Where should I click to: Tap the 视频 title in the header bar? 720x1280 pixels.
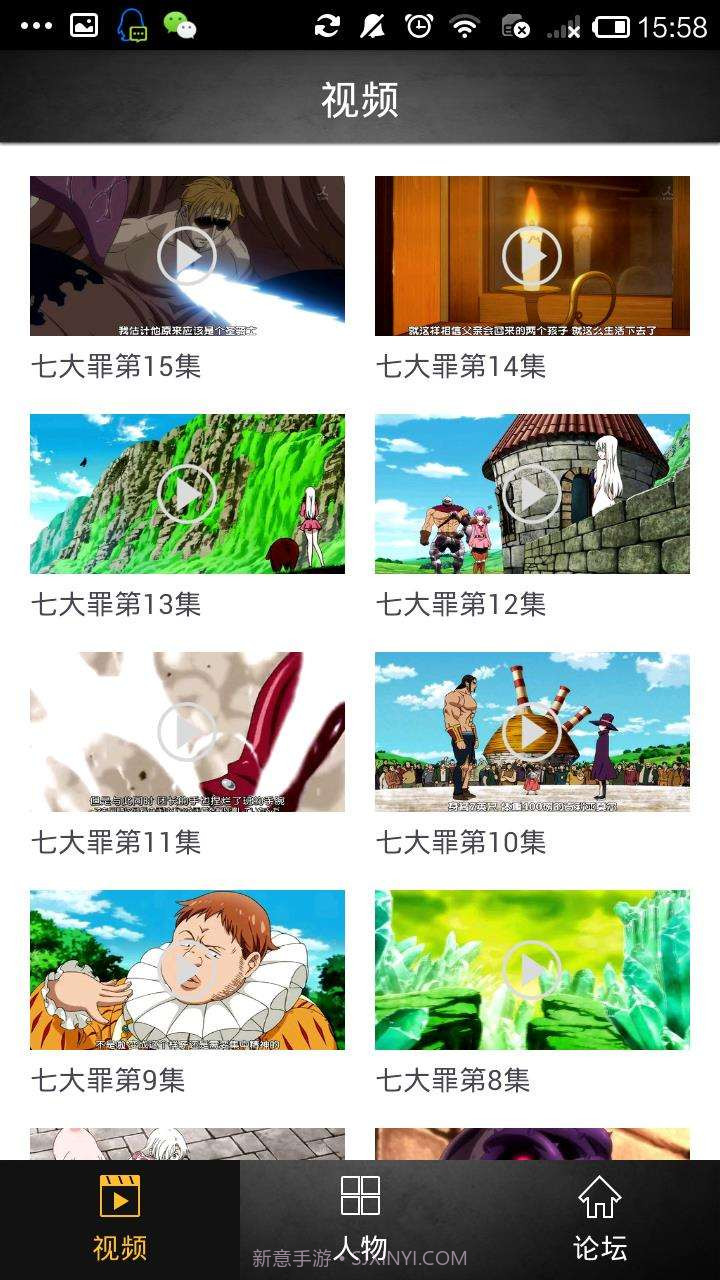[x=359, y=100]
